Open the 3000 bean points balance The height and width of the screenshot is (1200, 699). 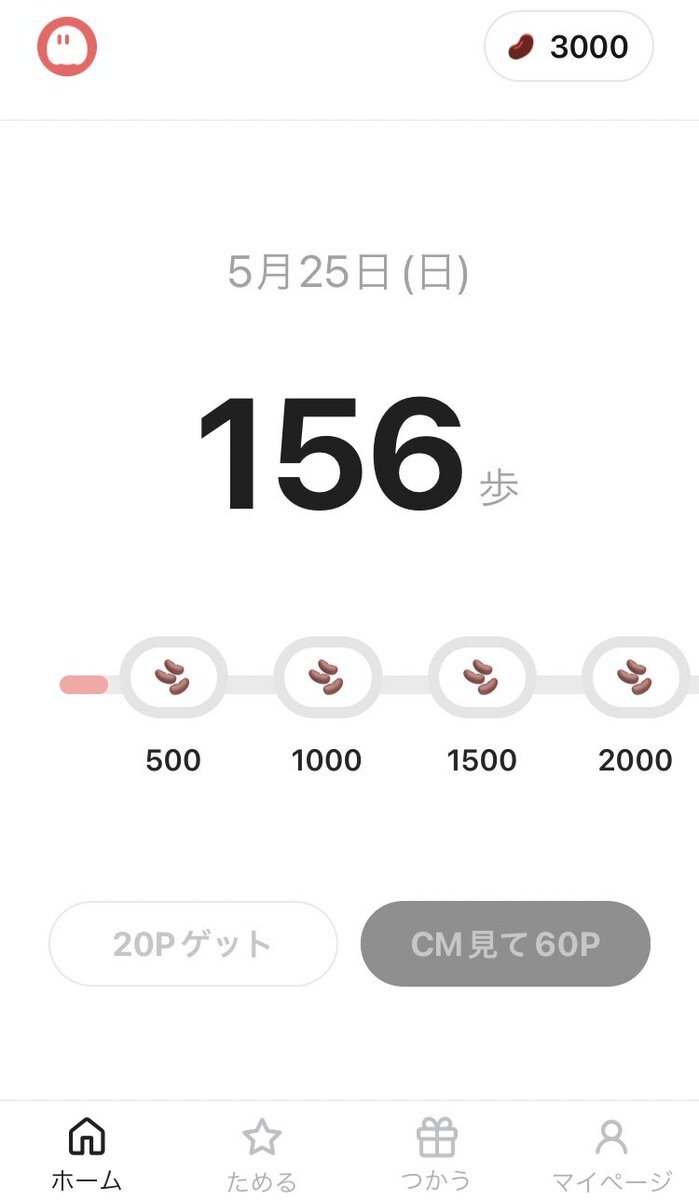(x=568, y=46)
